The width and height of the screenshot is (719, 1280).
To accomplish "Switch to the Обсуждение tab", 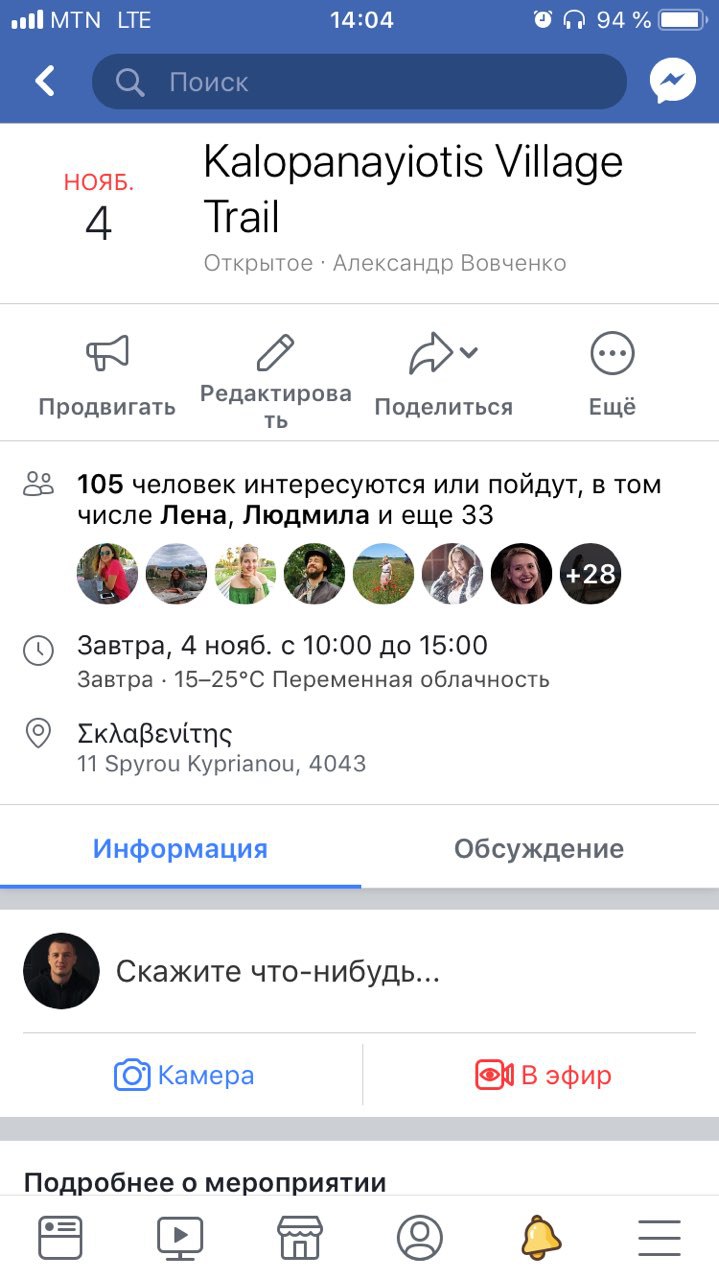I will point(538,849).
